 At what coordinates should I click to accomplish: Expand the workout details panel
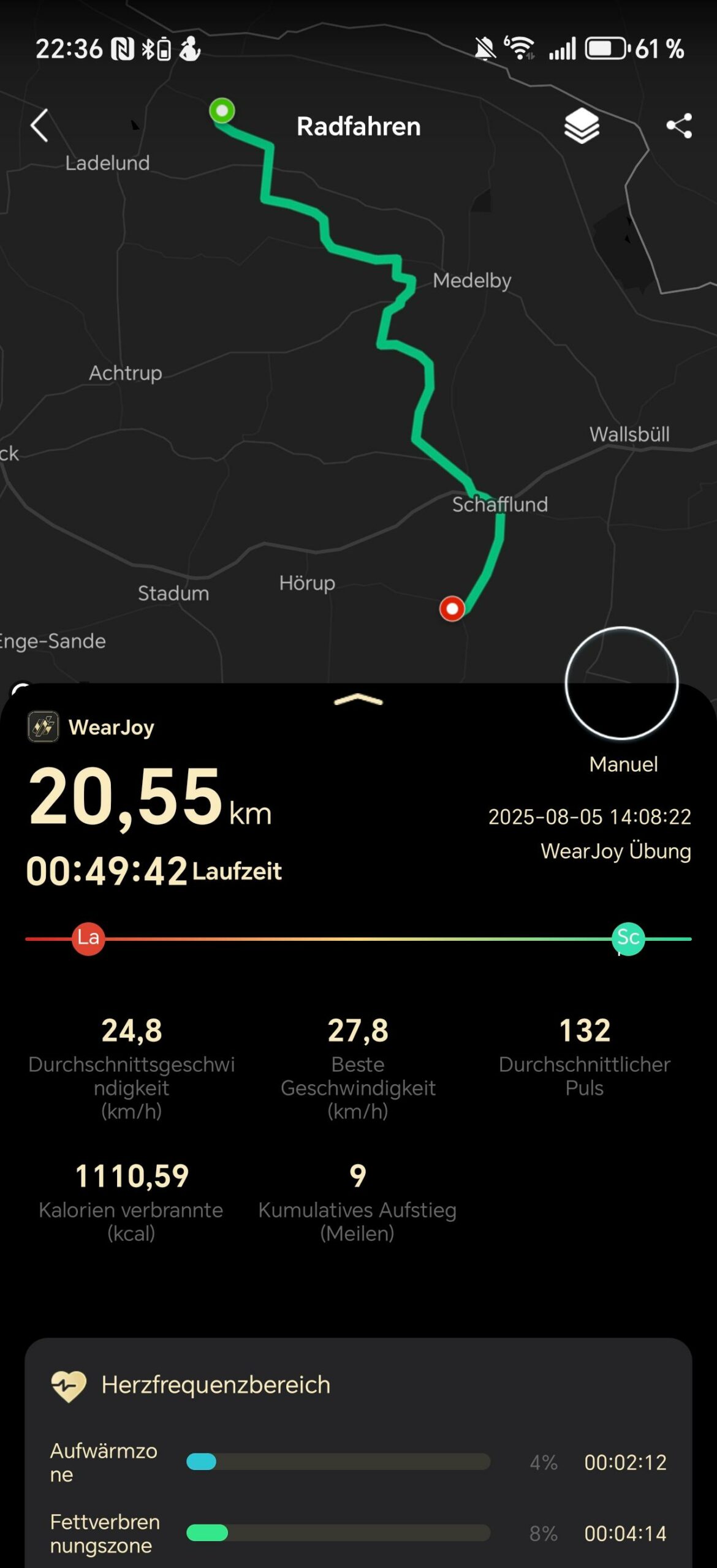(x=358, y=700)
